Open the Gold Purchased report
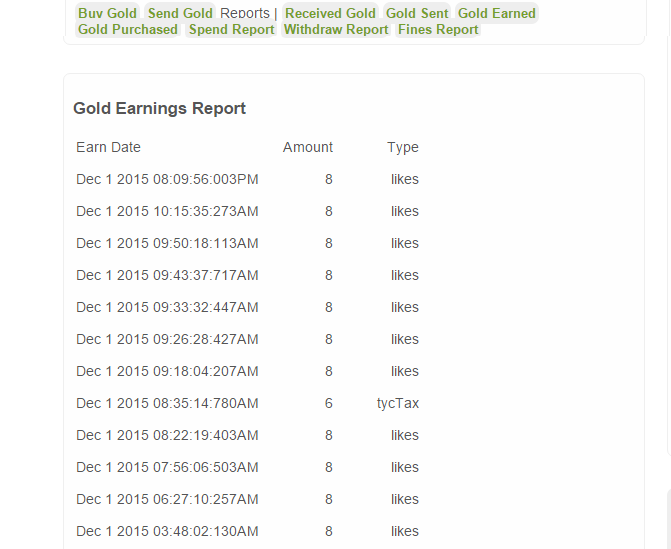This screenshot has width=671, height=549. (x=128, y=29)
